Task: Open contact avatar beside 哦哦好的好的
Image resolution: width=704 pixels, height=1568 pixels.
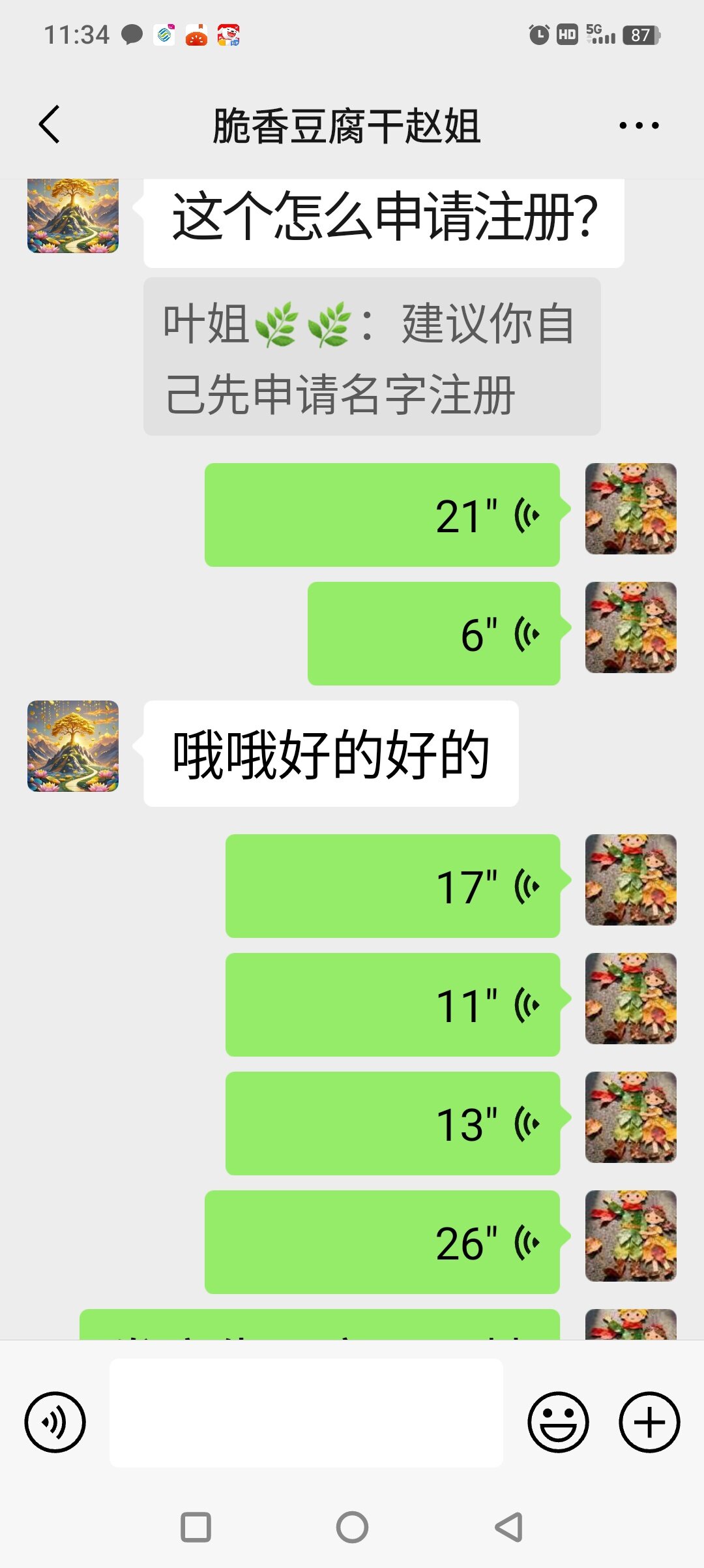Action: (73, 746)
